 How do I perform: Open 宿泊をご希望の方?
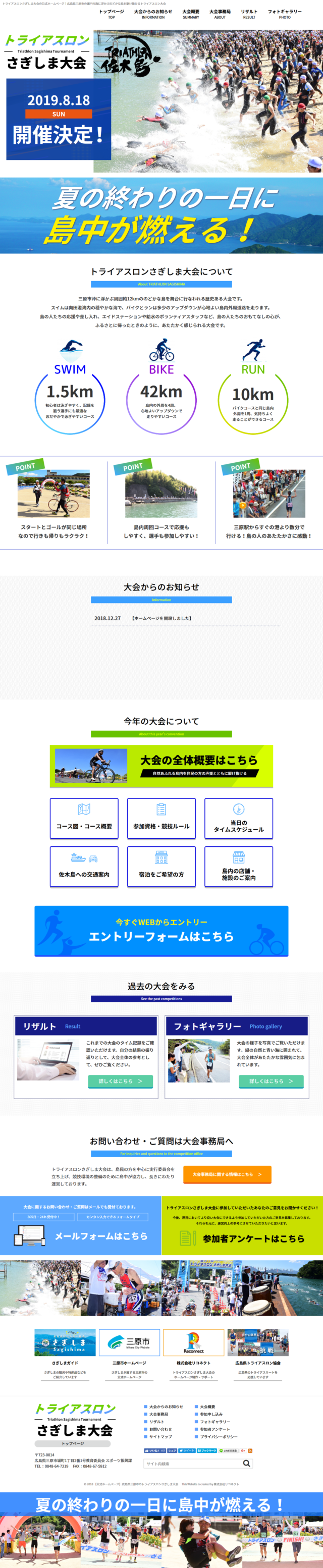click(161, 866)
